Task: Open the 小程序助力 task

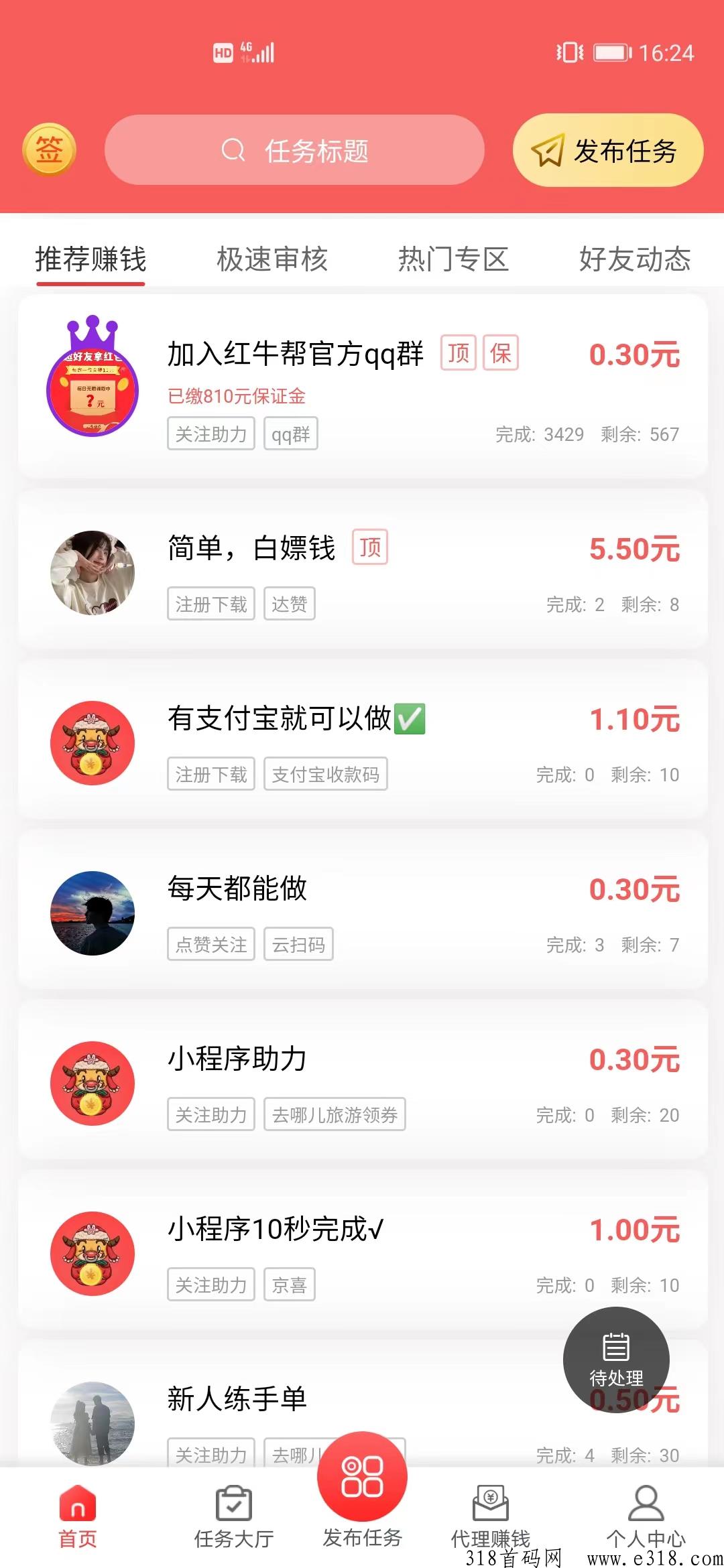Action: (x=363, y=1080)
